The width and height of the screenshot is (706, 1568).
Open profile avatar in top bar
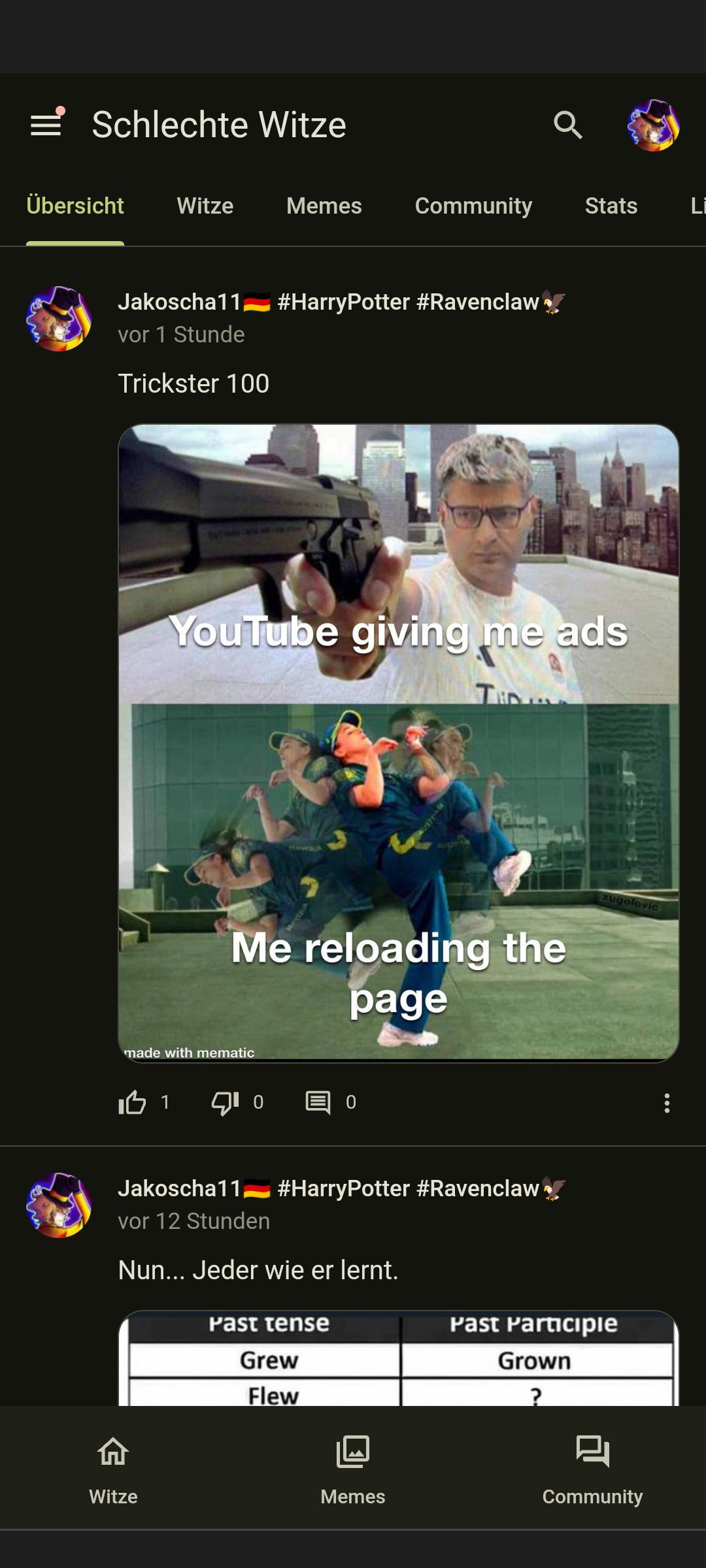click(653, 125)
